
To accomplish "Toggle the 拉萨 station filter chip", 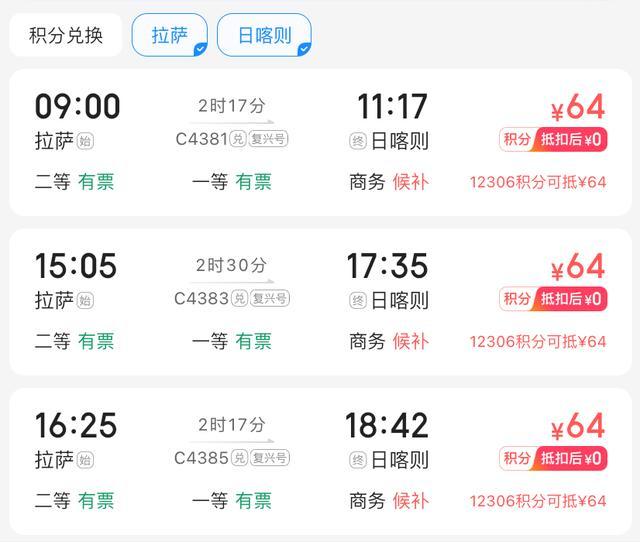I will (x=169, y=36).
